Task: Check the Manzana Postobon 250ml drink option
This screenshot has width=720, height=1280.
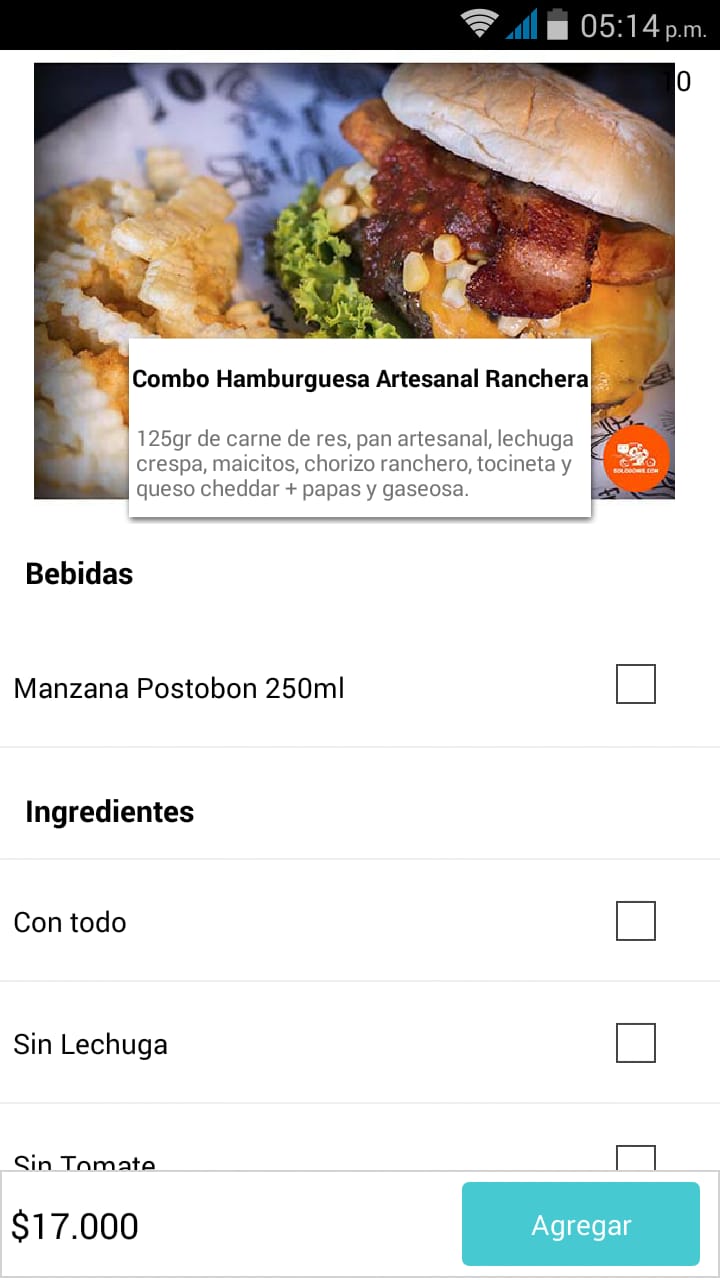Action: (635, 685)
